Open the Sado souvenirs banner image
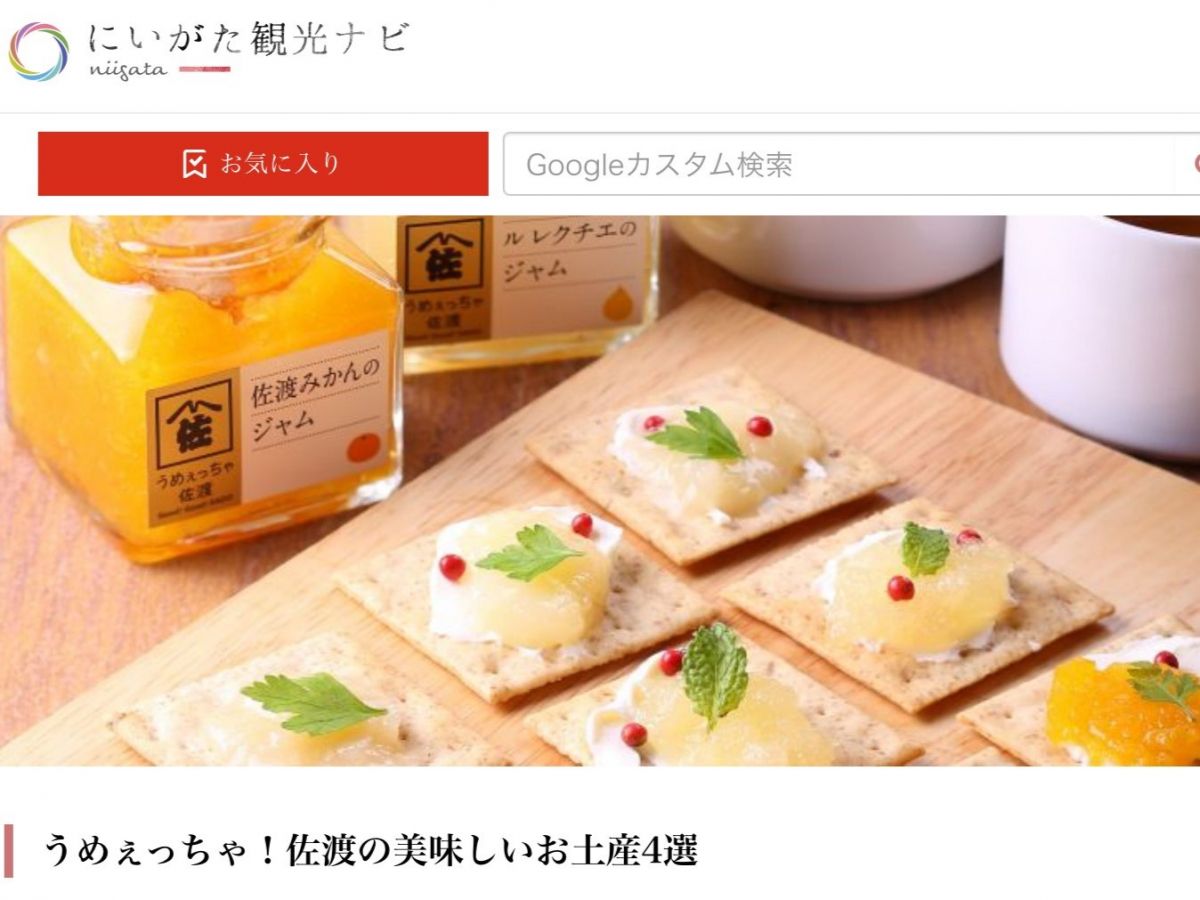 click(600, 490)
